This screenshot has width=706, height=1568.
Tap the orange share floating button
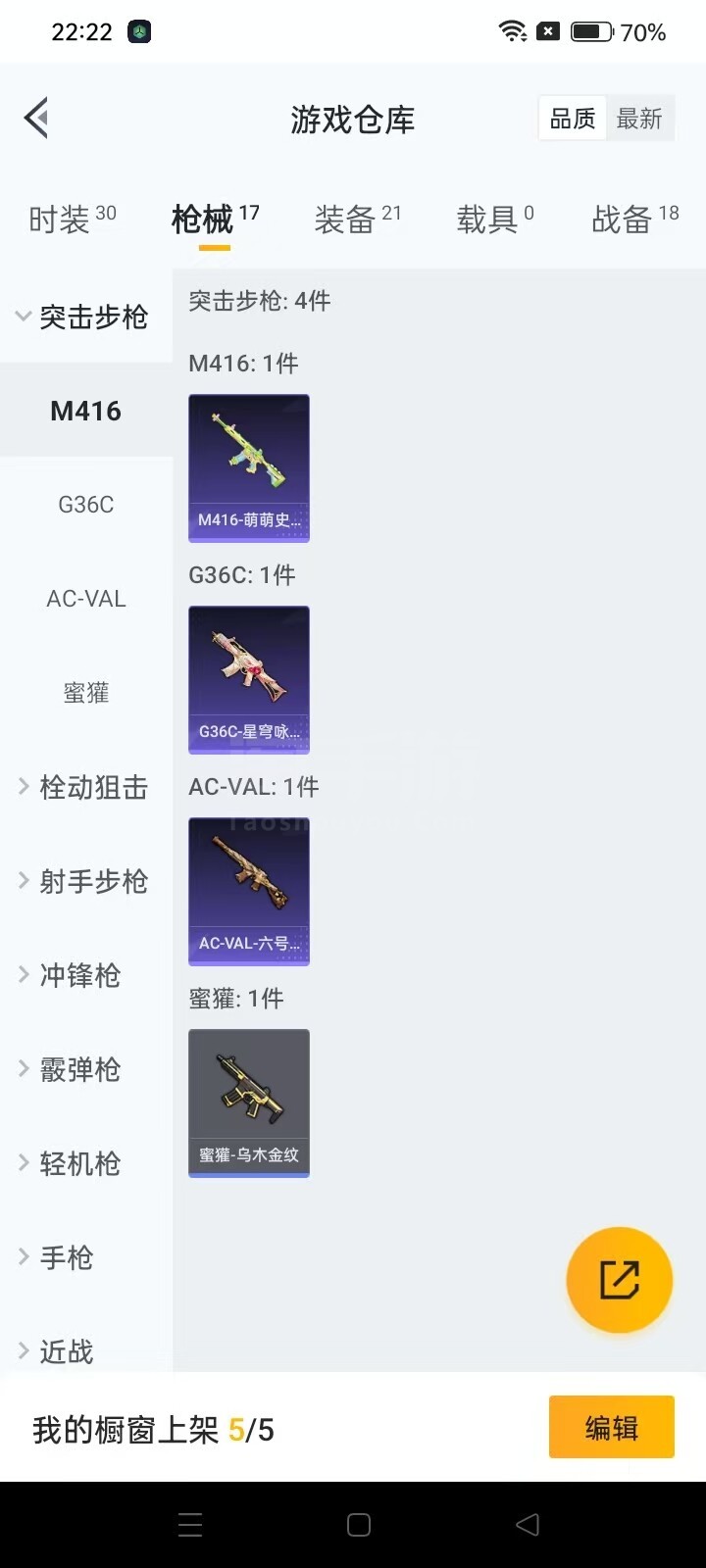click(x=619, y=1279)
